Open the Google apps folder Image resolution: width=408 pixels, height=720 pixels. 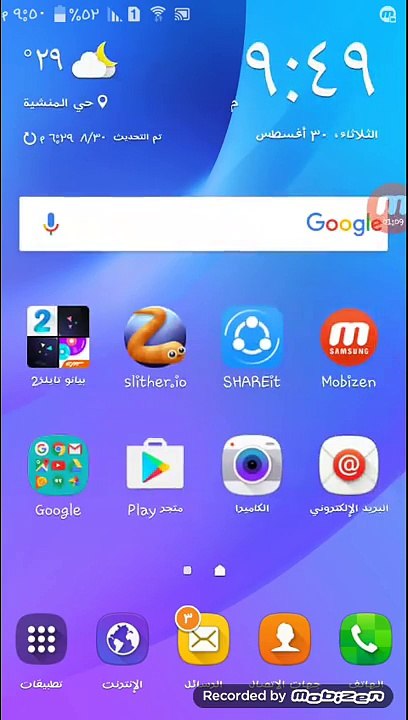58,465
